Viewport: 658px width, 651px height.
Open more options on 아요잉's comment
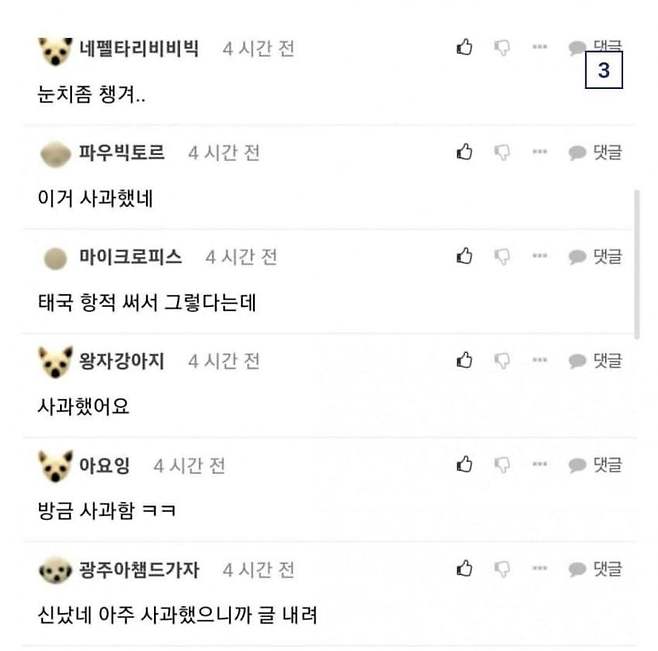540,464
